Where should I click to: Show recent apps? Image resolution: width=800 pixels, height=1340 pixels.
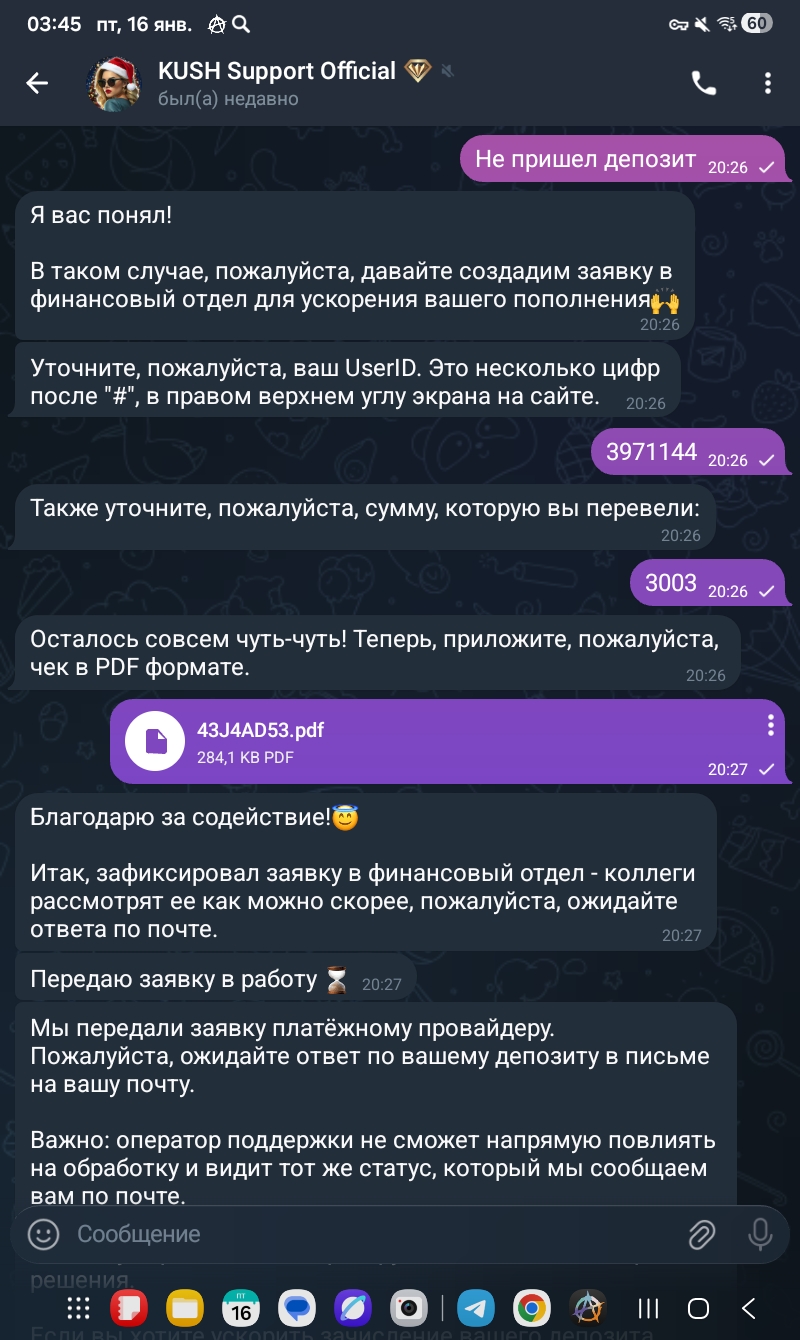[648, 1308]
